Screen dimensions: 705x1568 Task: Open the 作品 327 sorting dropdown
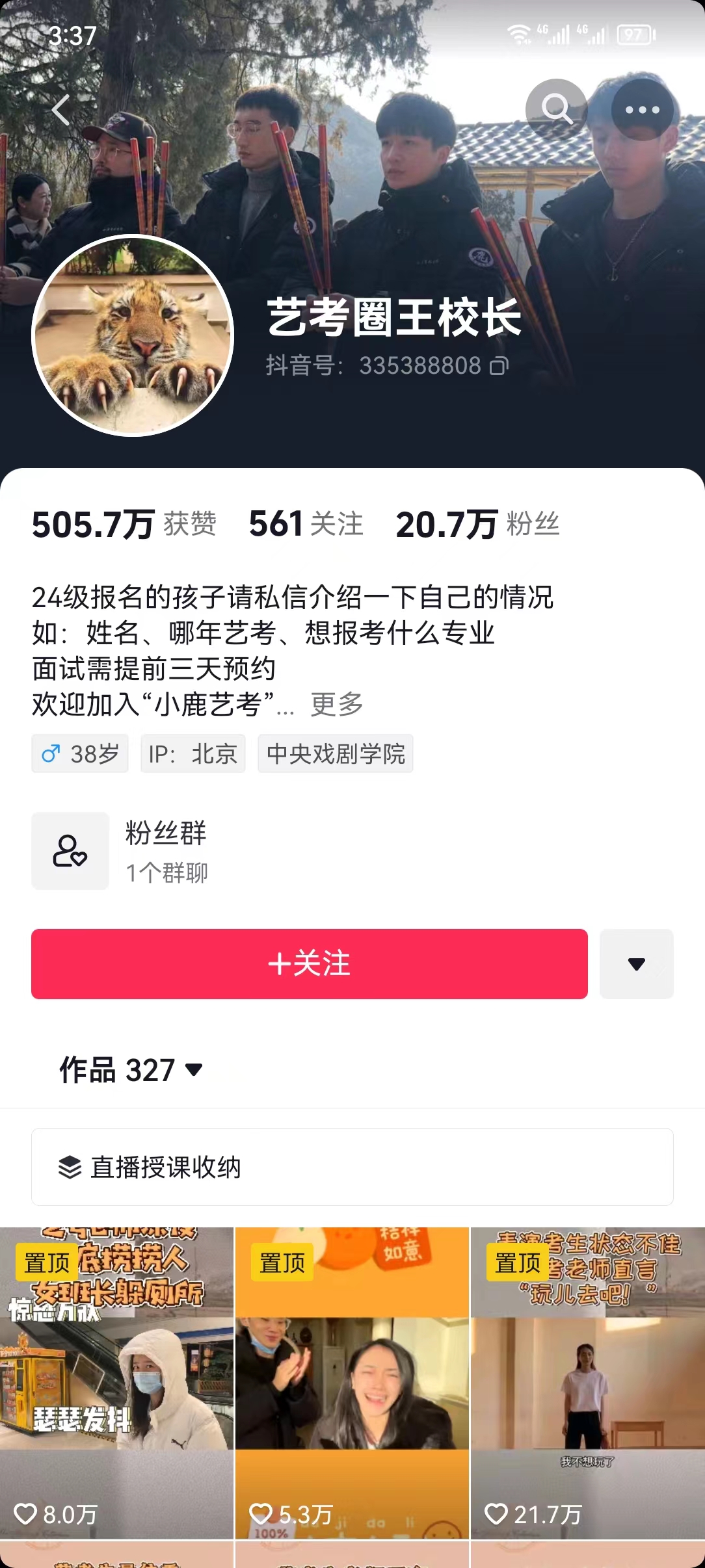pos(131,1069)
